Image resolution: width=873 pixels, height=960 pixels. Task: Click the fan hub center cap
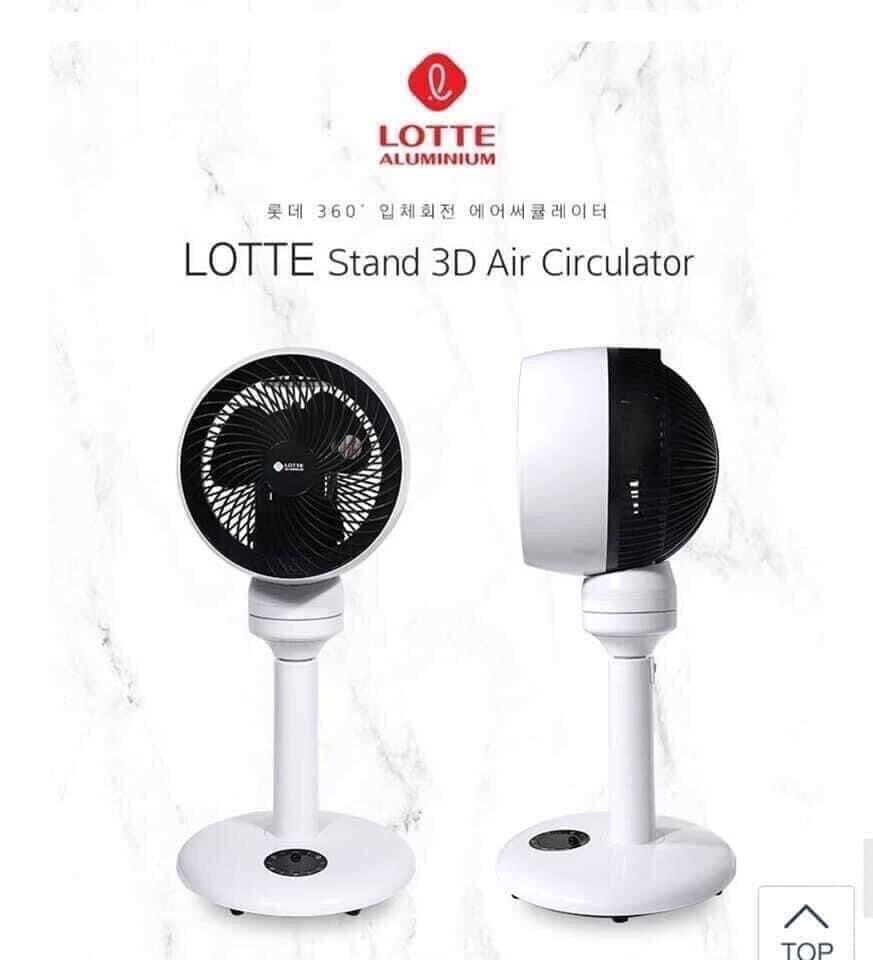click(x=290, y=472)
